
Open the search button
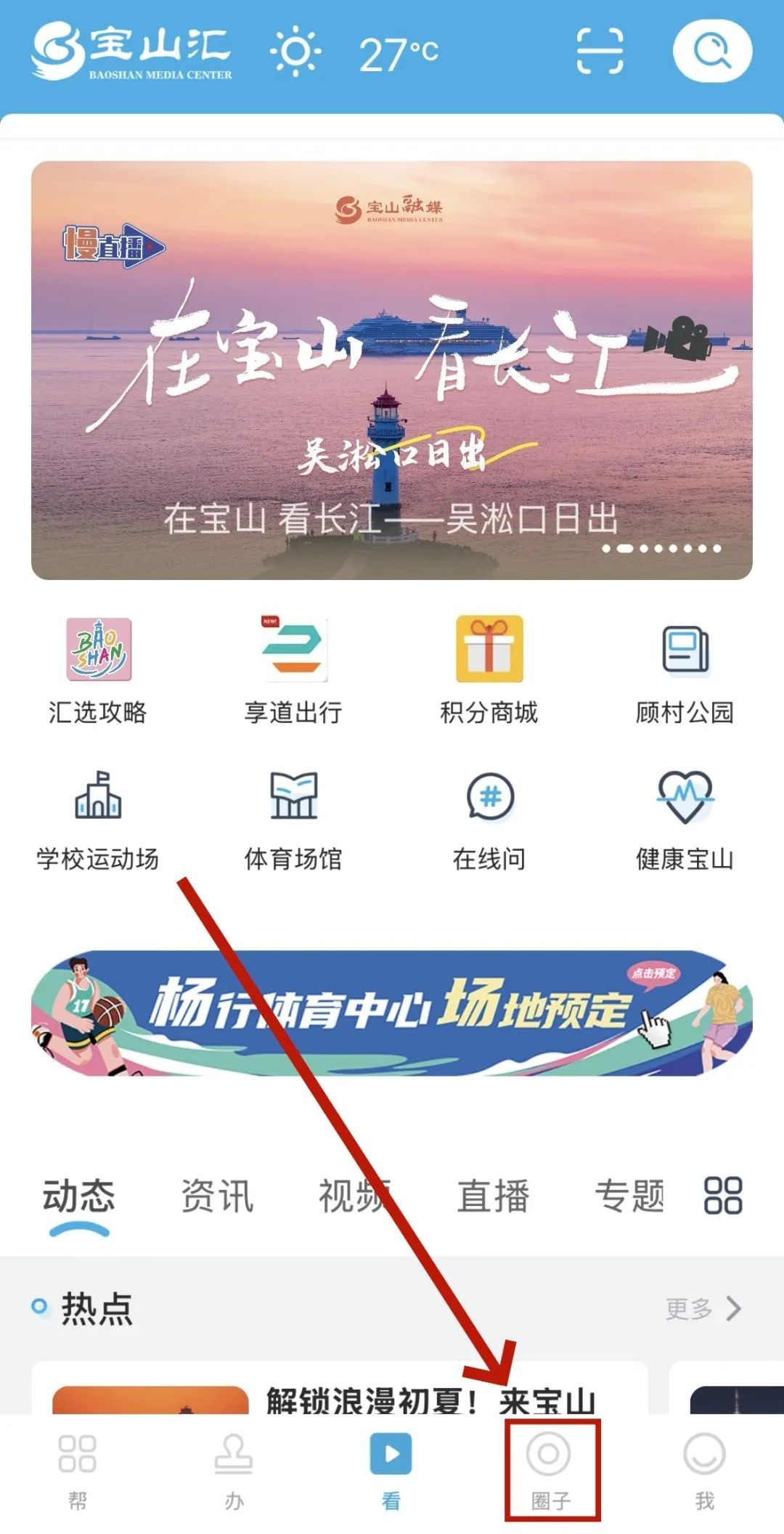[712, 52]
